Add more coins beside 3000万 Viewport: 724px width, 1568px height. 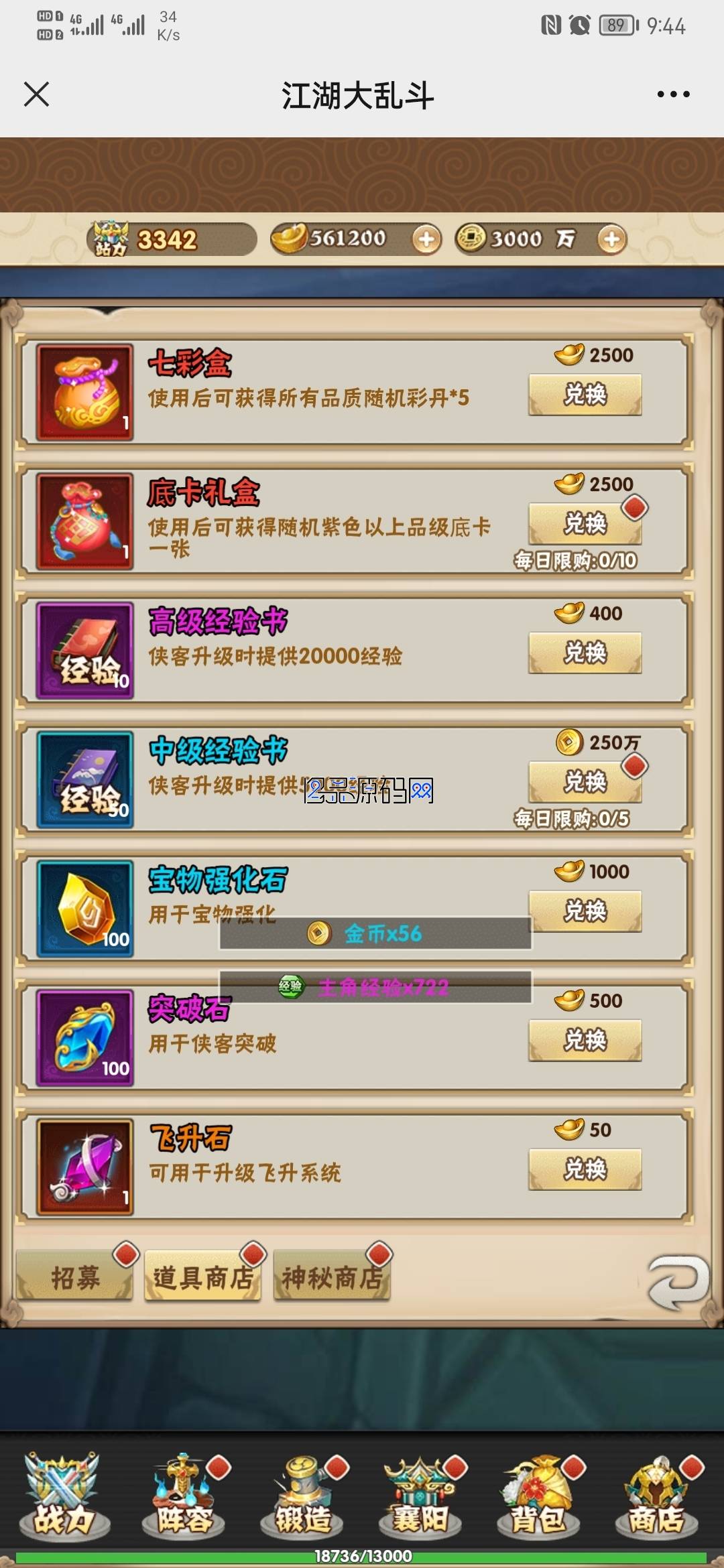[x=611, y=239]
